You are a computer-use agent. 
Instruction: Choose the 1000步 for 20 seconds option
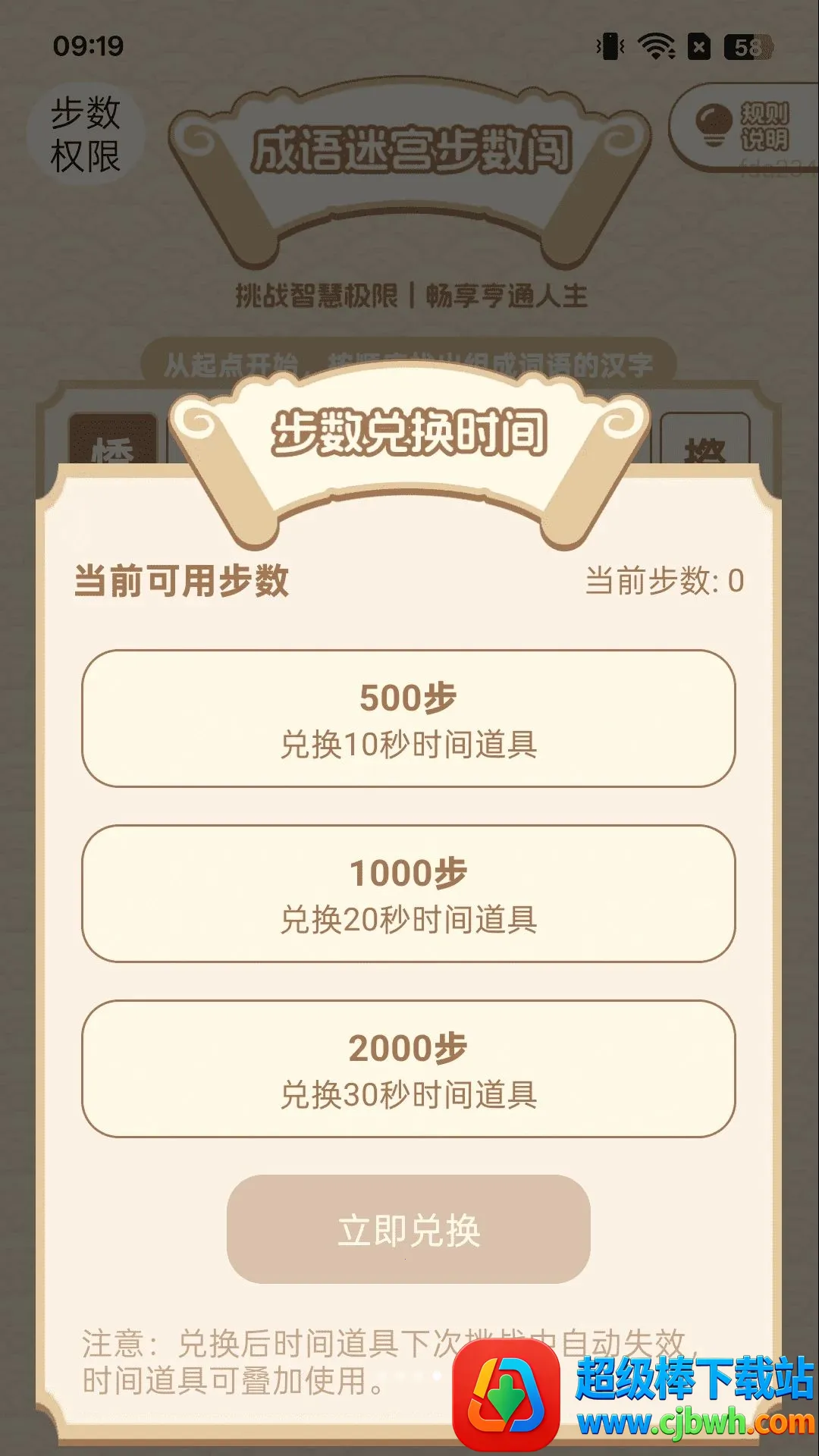point(409,893)
